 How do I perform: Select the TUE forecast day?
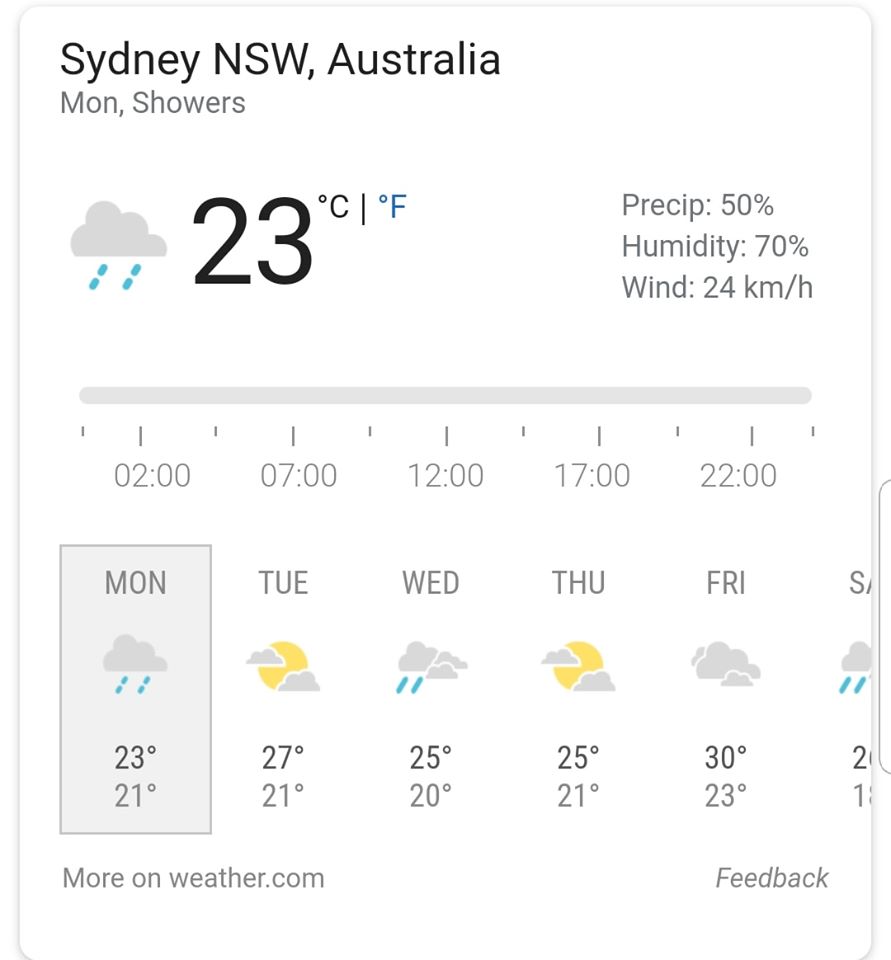(283, 688)
